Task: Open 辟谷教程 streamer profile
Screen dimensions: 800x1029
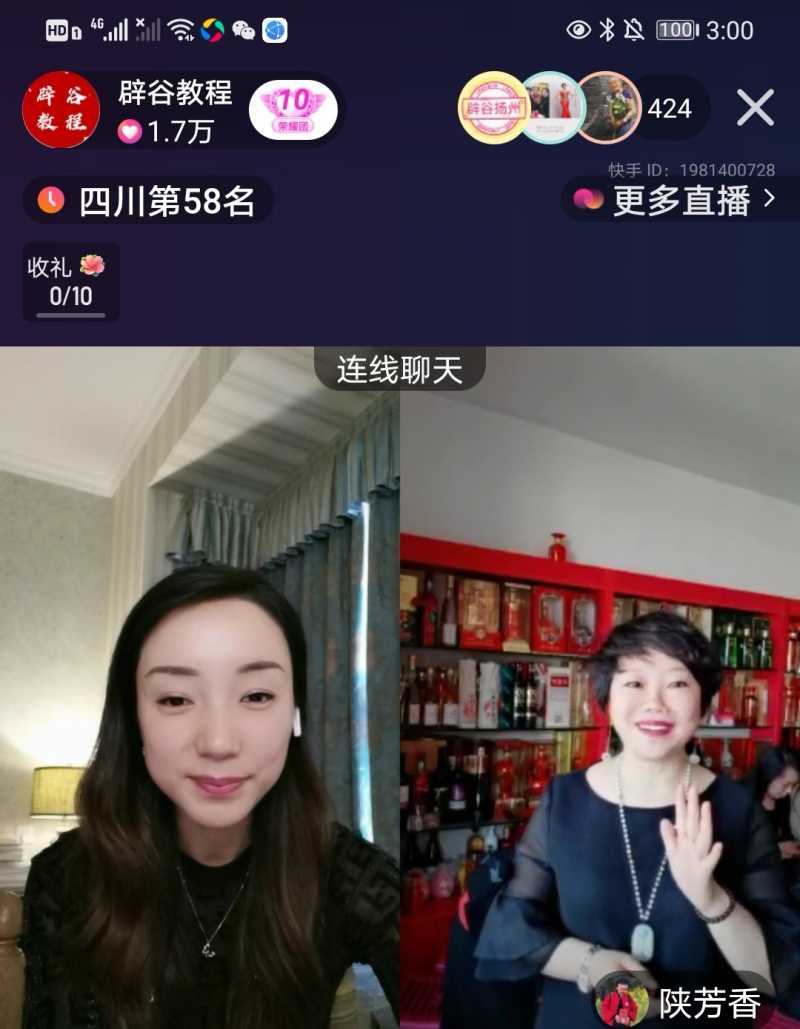Action: click(x=61, y=110)
